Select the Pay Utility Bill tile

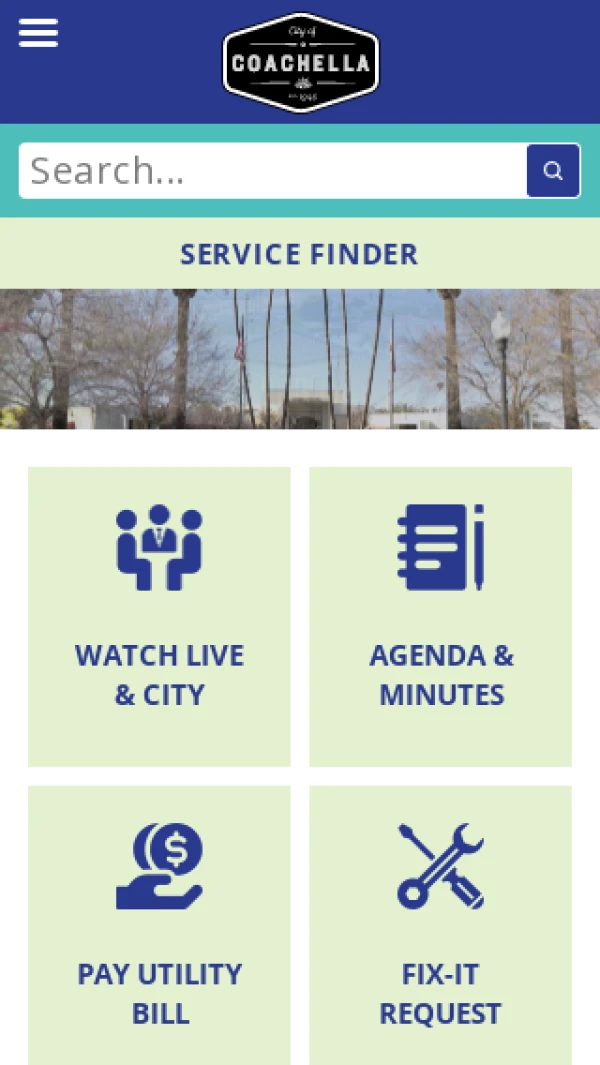(159, 925)
